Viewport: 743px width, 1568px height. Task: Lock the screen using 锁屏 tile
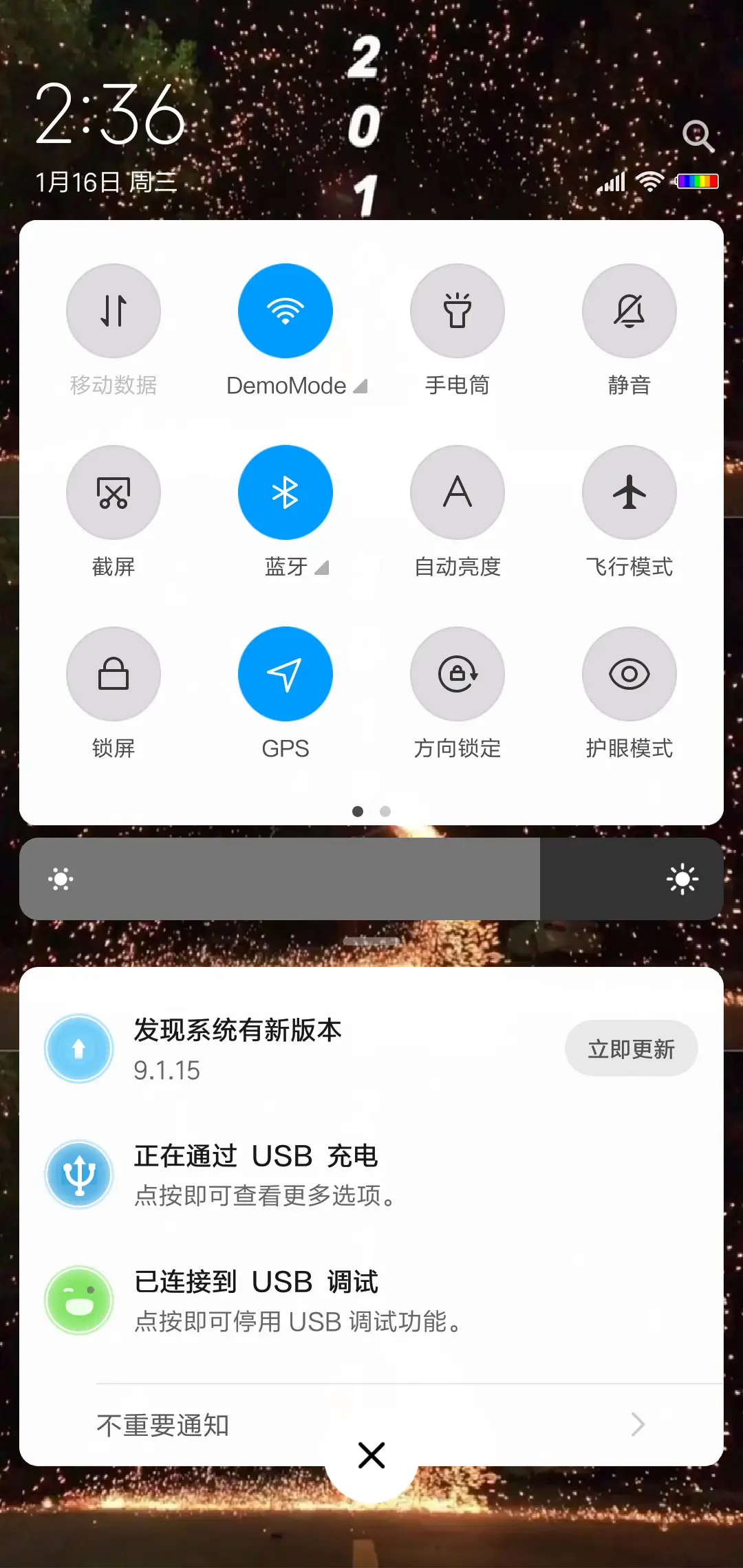(x=114, y=674)
